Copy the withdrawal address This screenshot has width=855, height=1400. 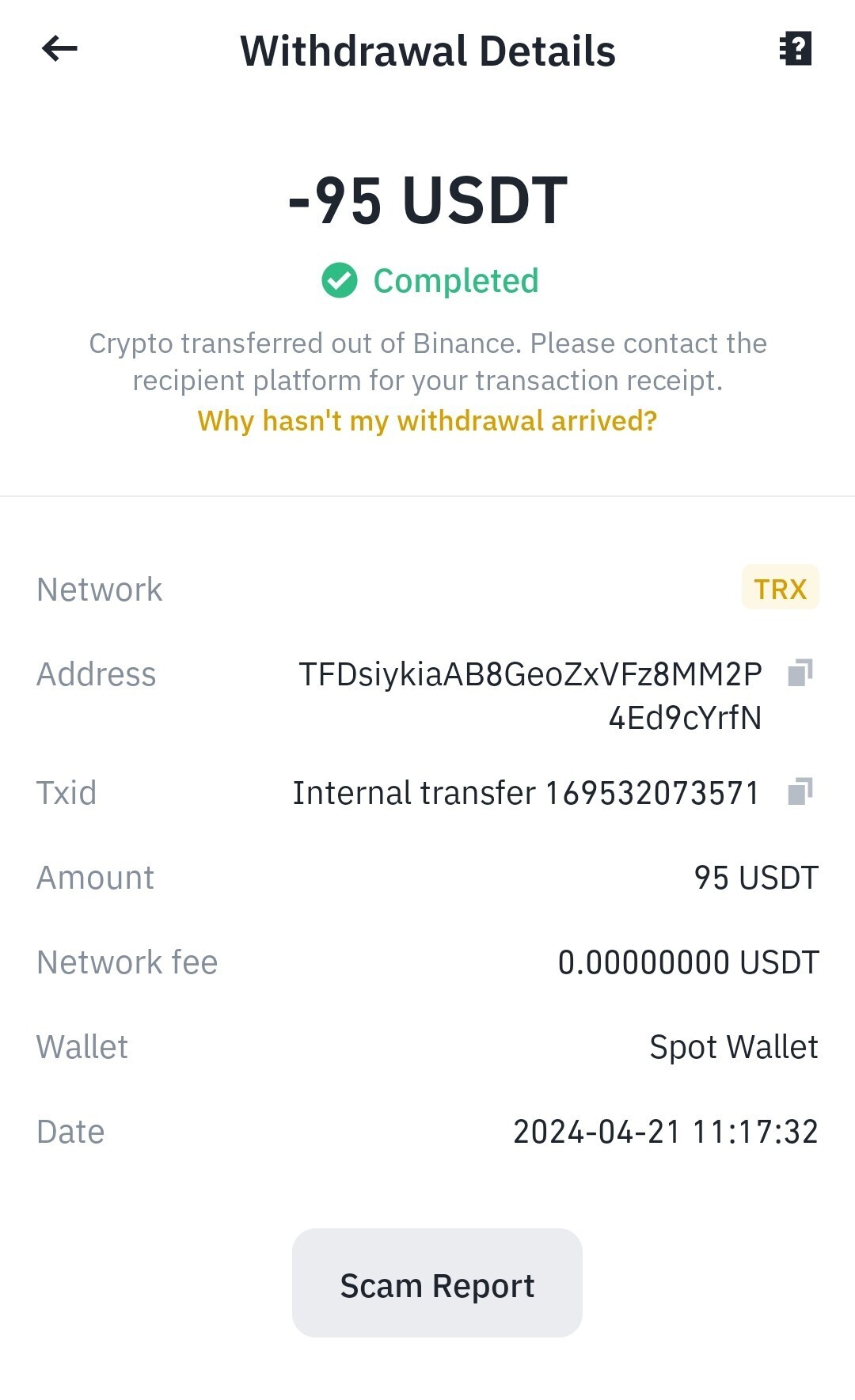click(800, 673)
